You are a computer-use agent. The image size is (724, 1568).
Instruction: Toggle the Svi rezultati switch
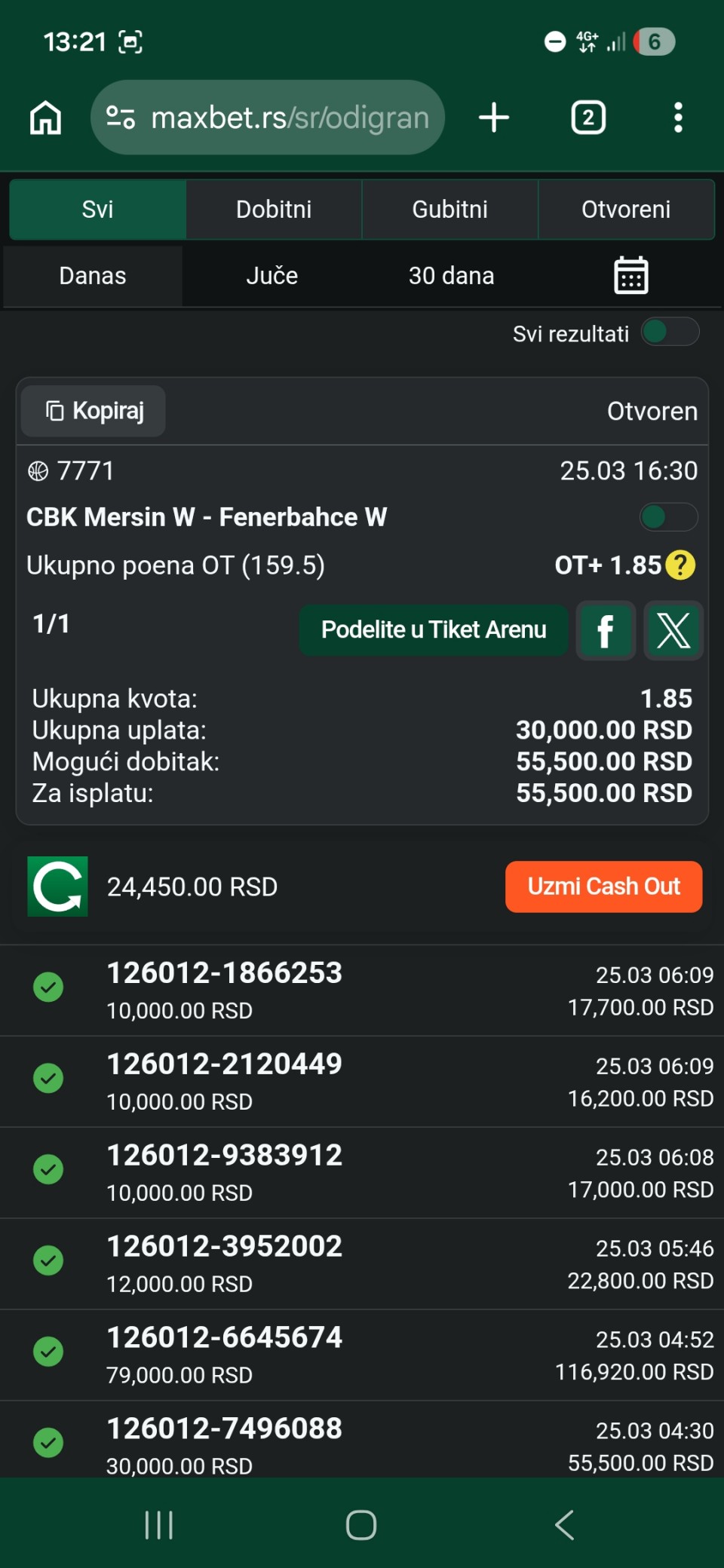pos(670,332)
